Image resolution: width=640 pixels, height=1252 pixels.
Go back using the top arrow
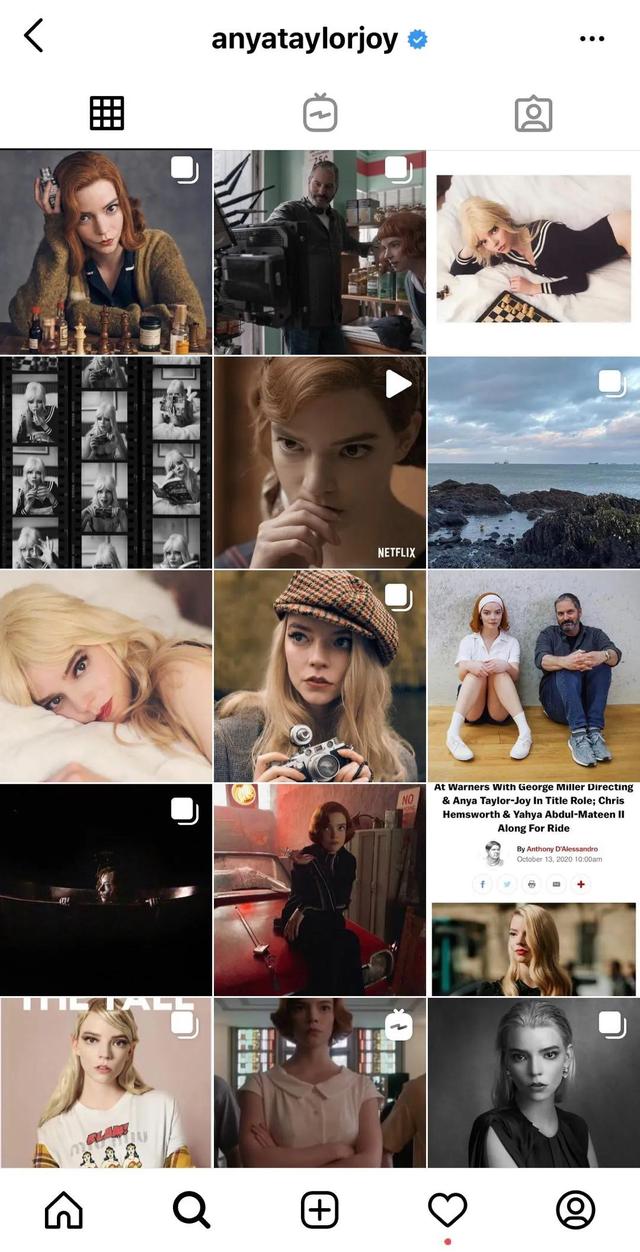34,37
